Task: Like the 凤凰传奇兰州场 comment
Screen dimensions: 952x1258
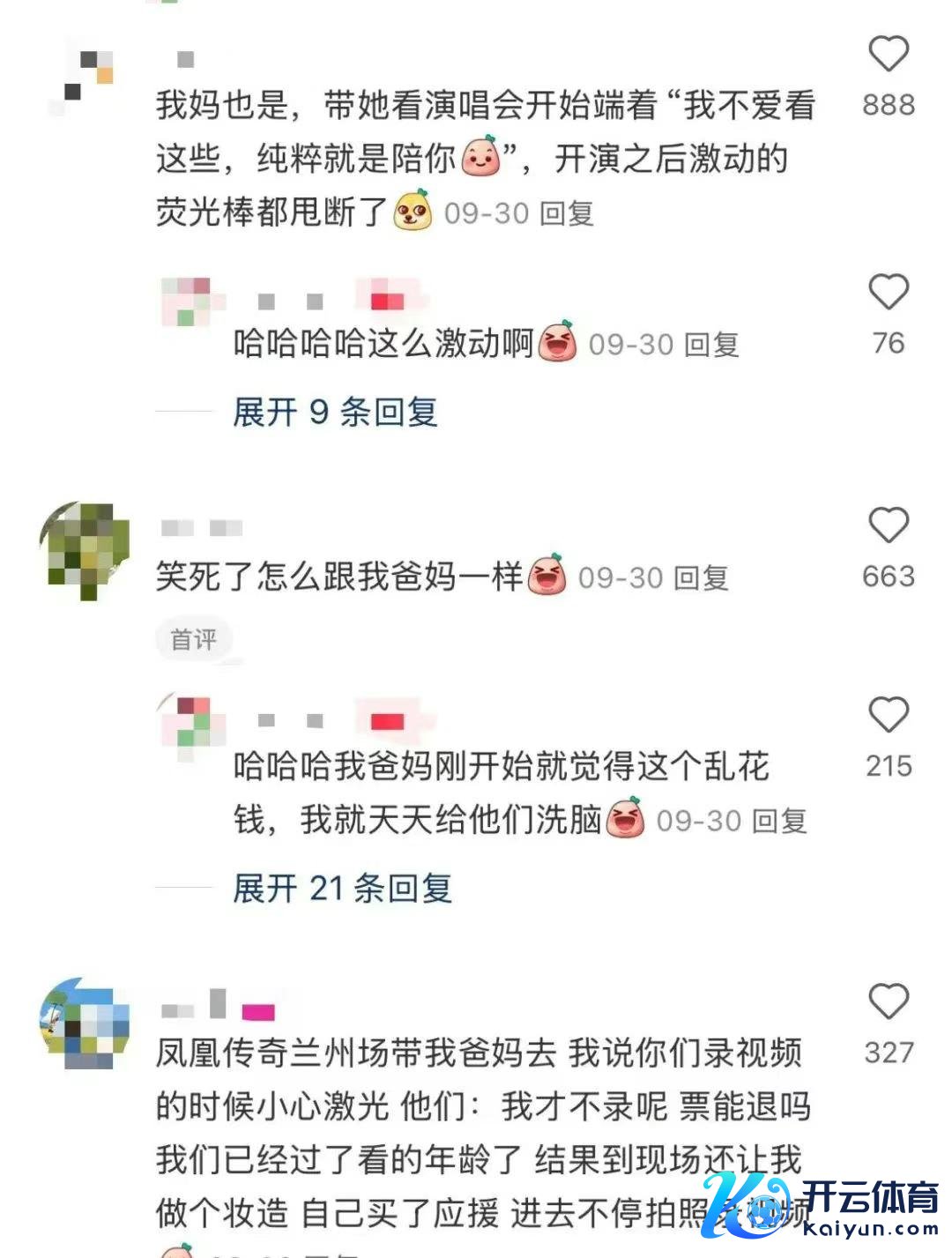Action: tap(888, 1002)
